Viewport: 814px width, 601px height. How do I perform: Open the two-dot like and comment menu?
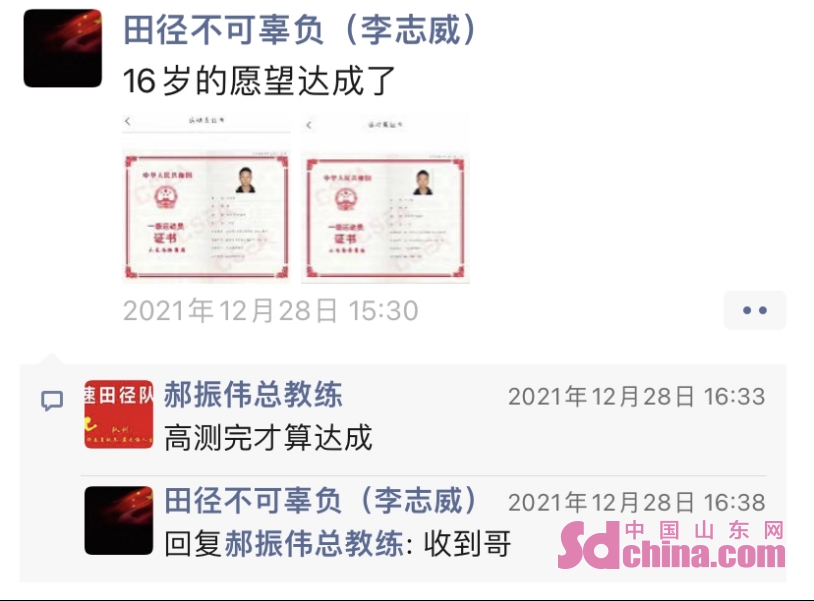[x=754, y=310]
